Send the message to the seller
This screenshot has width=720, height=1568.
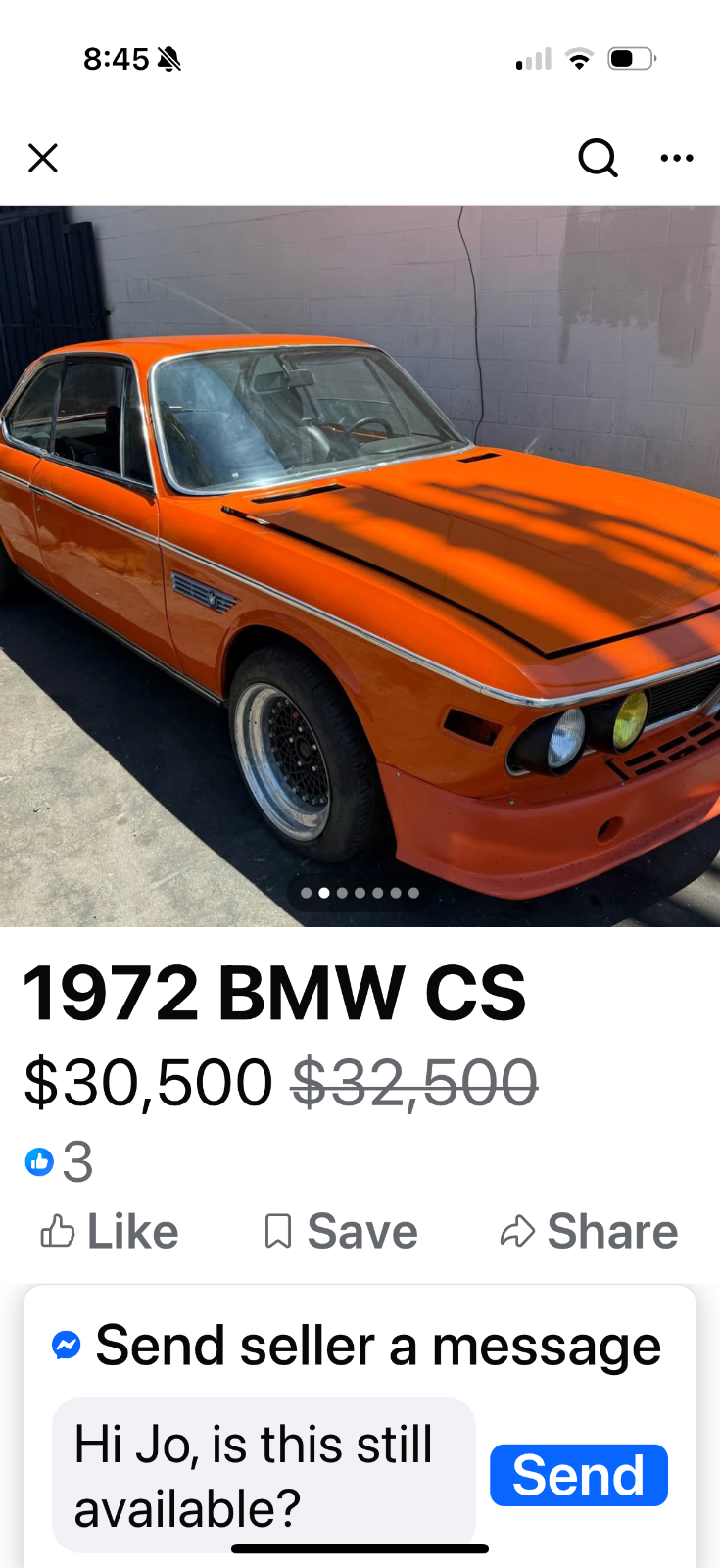(x=579, y=1475)
